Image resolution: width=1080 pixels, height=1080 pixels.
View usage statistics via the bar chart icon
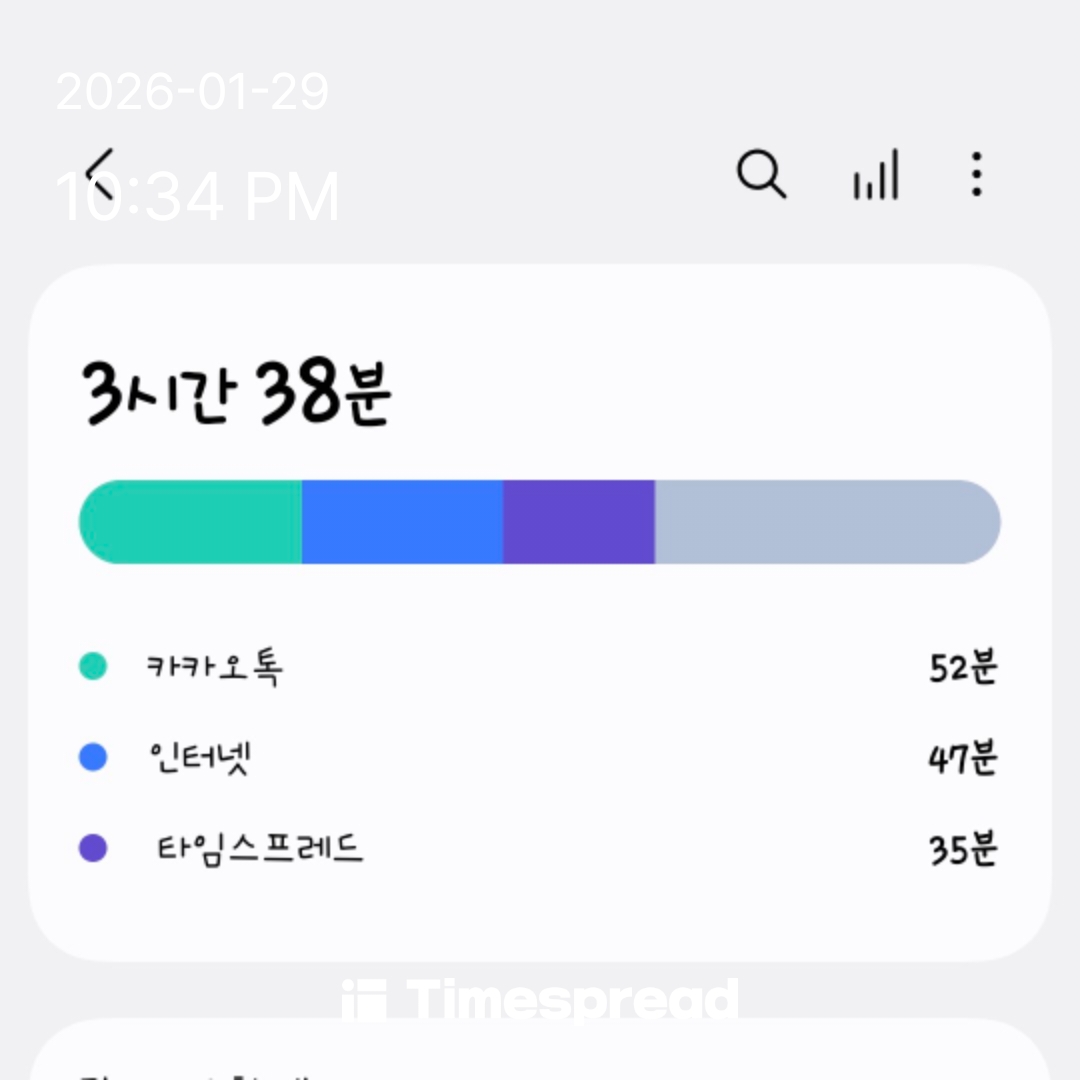coord(876,175)
